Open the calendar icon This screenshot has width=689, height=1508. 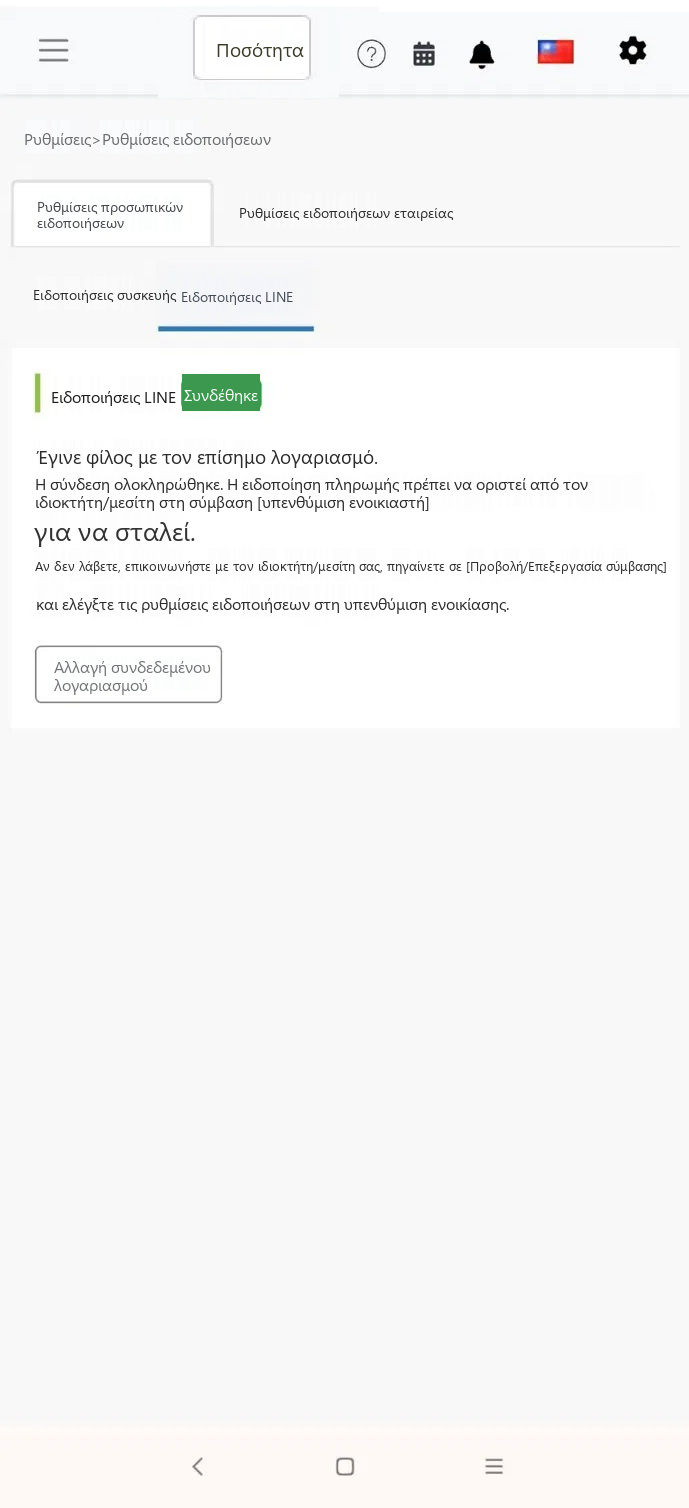point(424,54)
